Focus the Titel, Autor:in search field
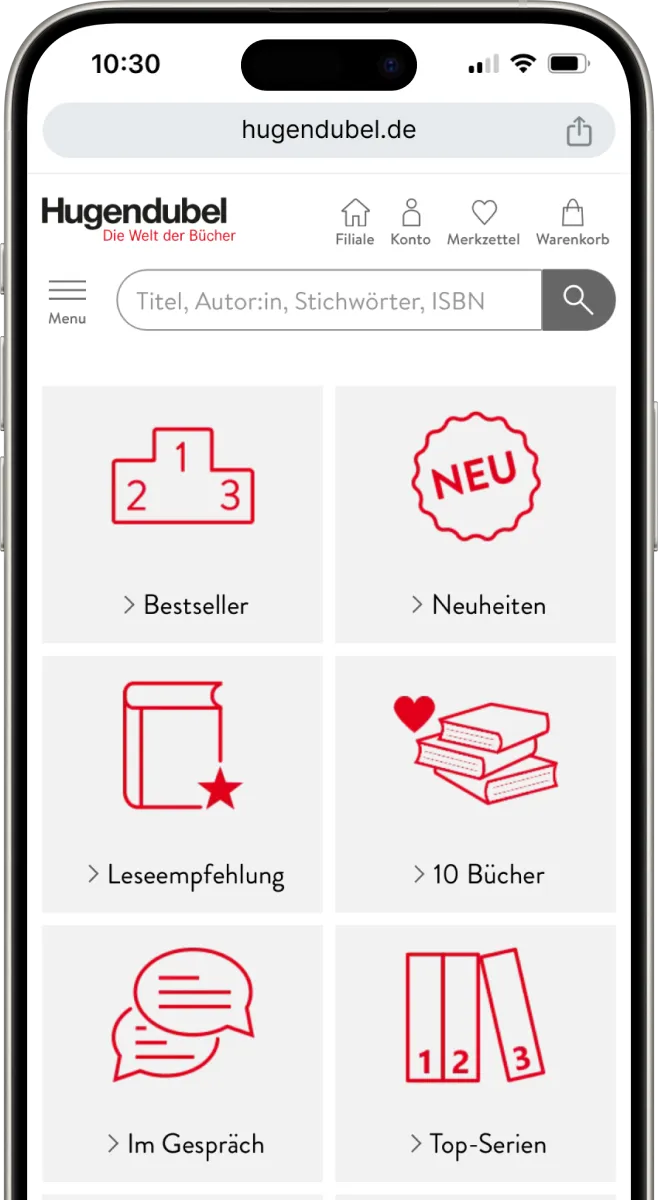Viewport: 659px width, 1200px height. click(330, 300)
